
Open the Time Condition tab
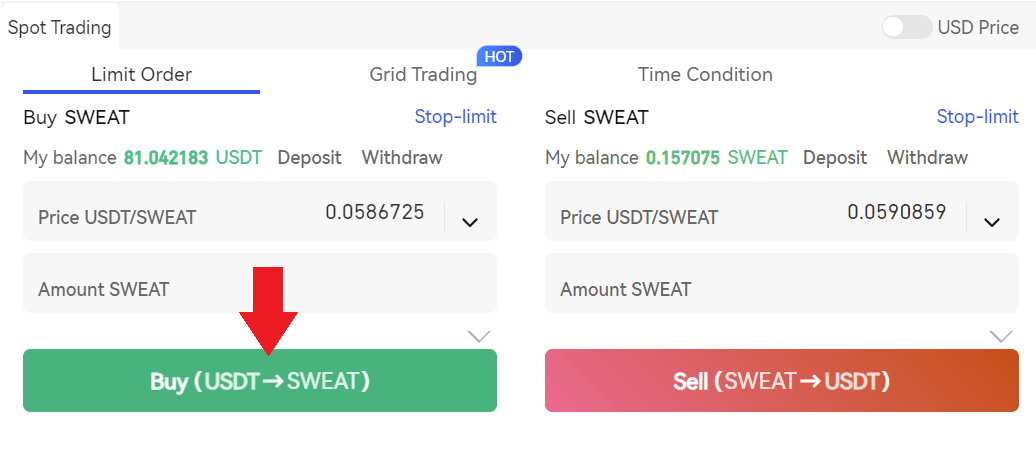[705, 74]
